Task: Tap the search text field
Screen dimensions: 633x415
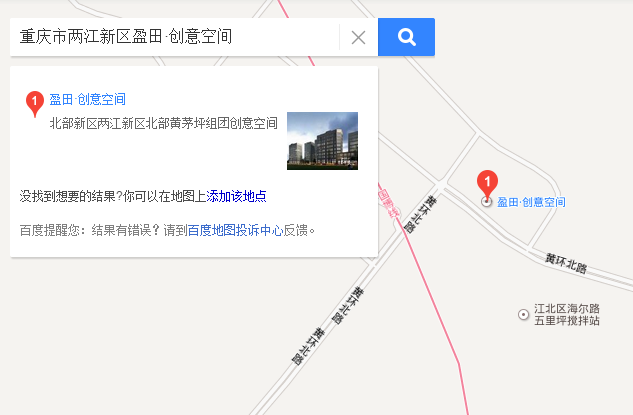Action: (175, 38)
